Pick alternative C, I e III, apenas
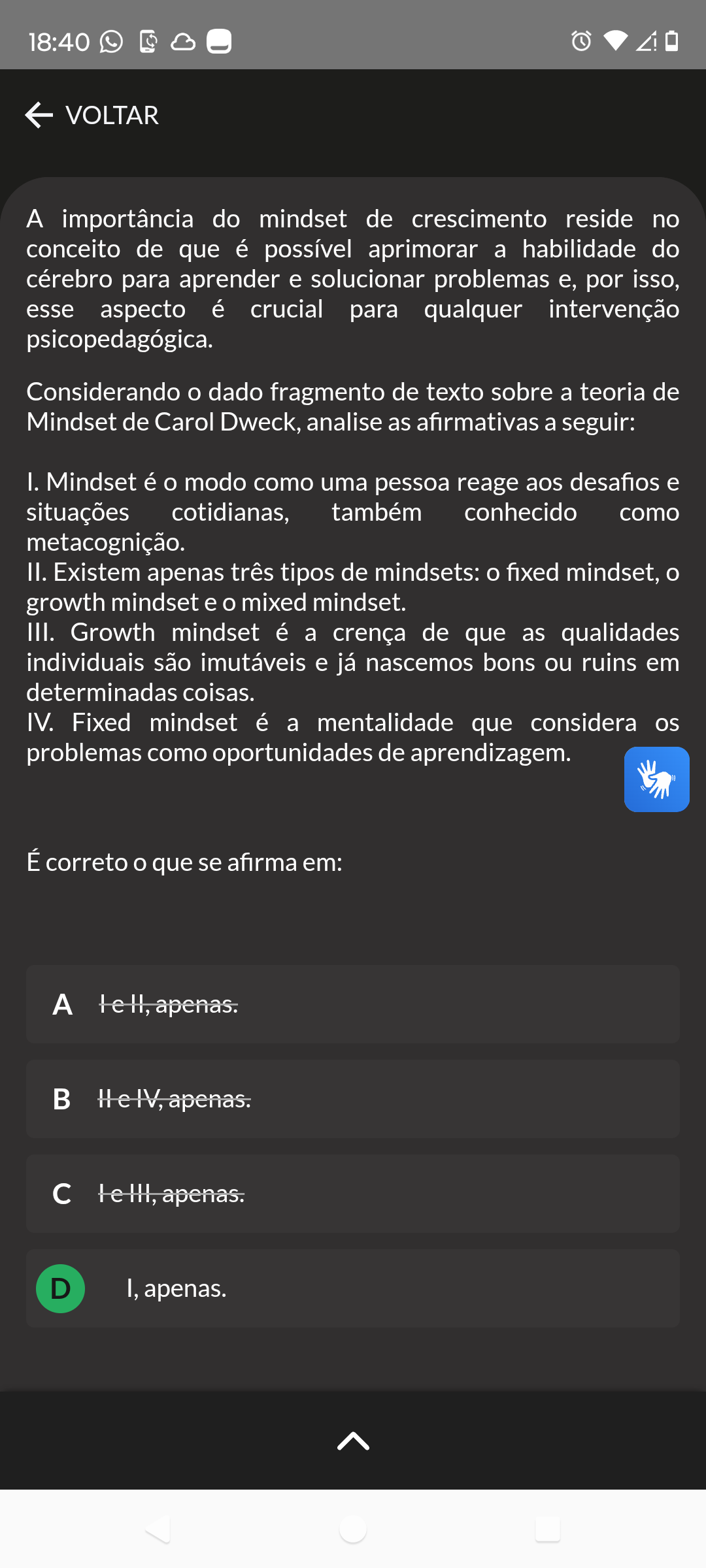The image size is (706, 1568). pyautogui.click(x=353, y=1194)
